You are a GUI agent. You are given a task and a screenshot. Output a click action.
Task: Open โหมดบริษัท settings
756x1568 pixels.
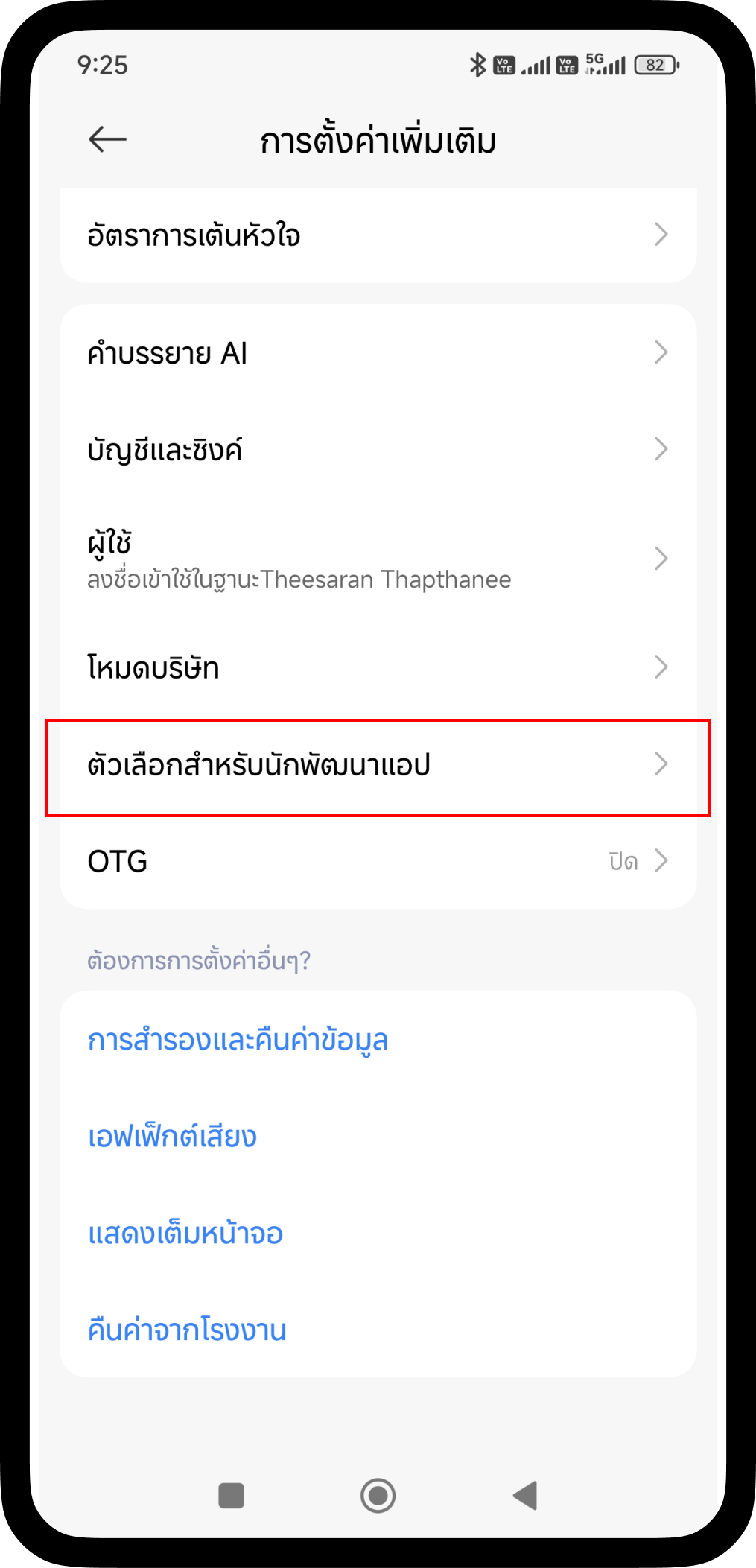[x=378, y=667]
